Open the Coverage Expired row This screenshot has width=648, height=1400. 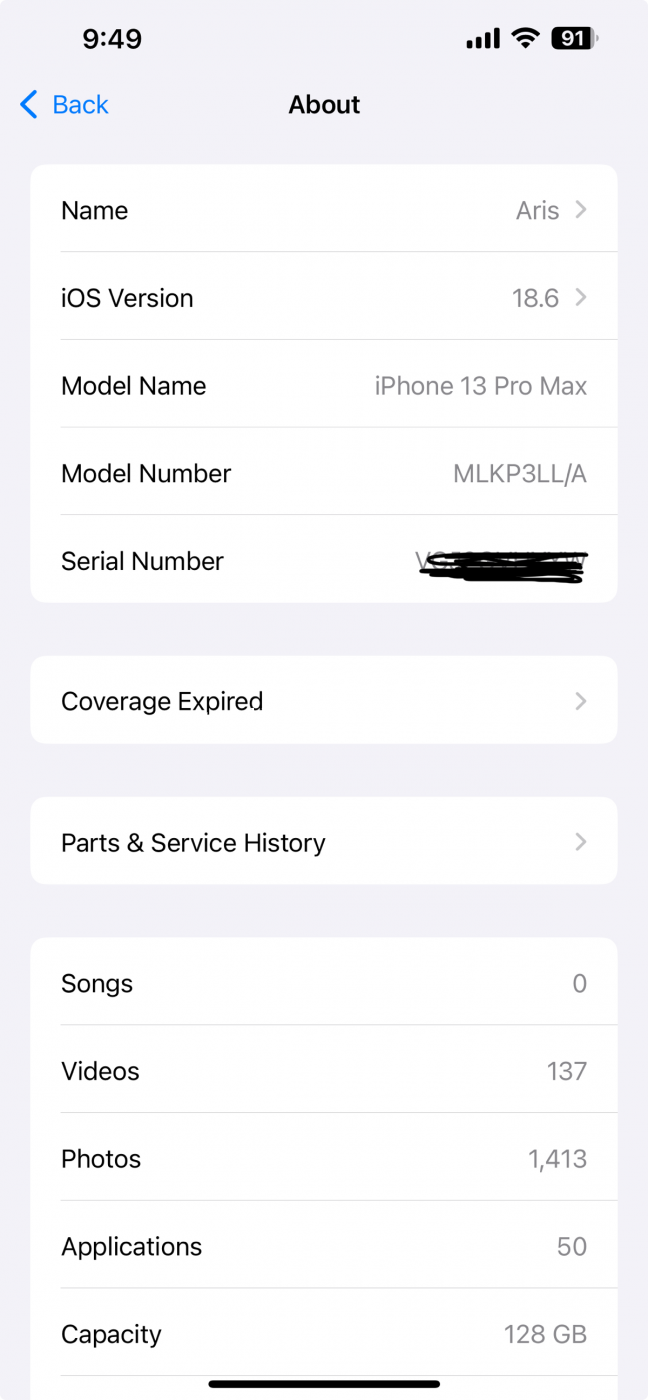tap(324, 700)
